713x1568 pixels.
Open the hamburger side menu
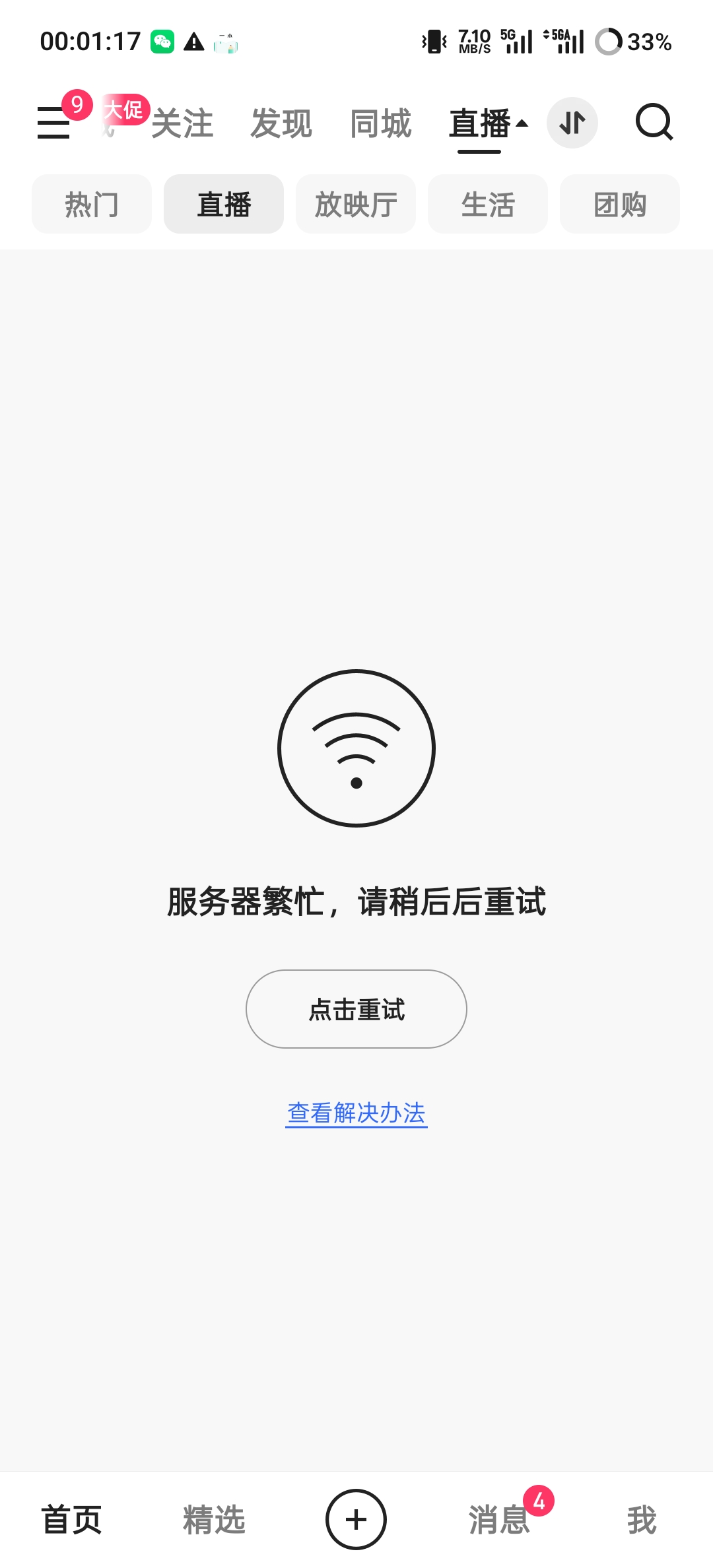tap(54, 123)
